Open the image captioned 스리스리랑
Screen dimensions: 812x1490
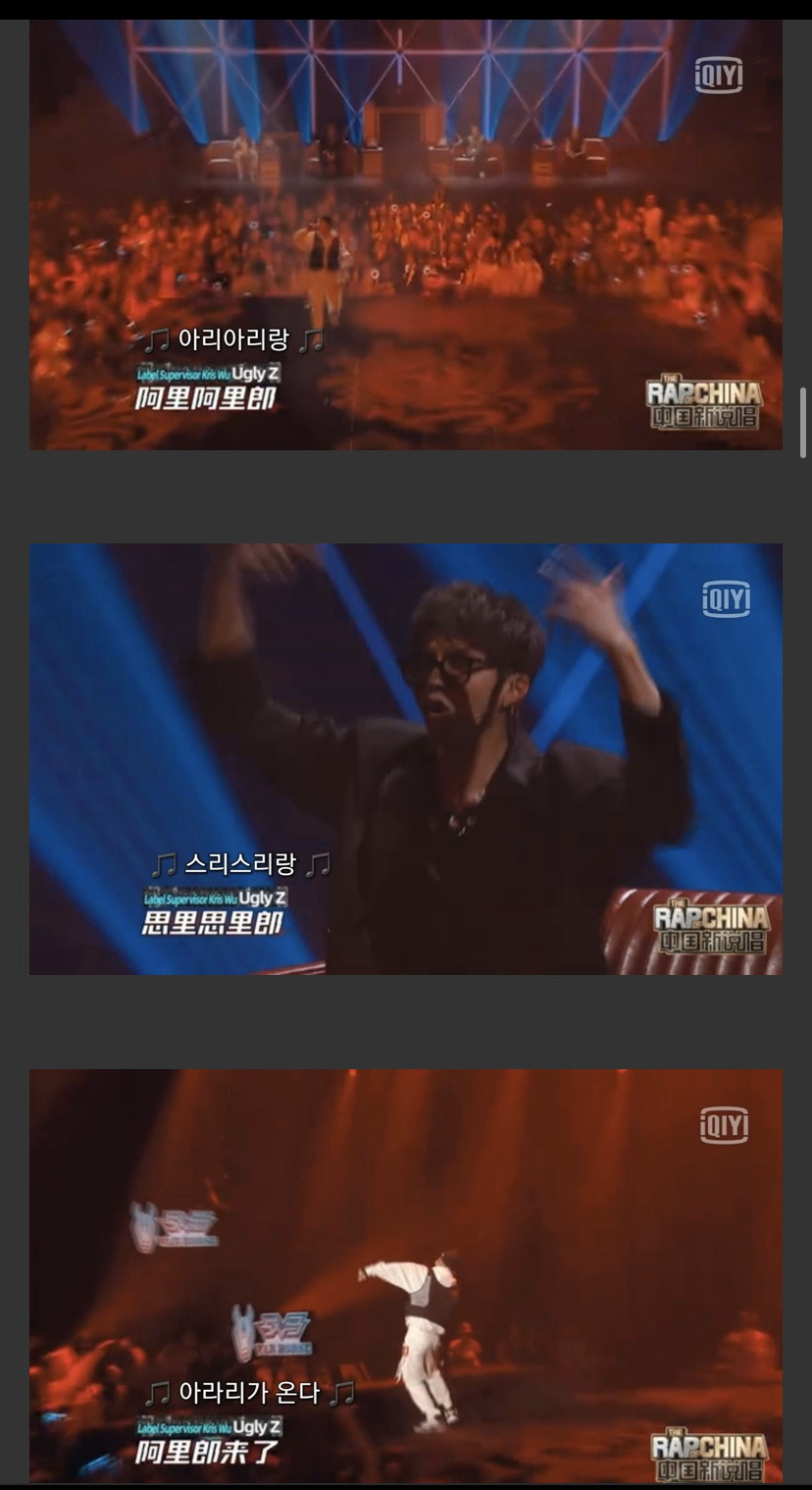[x=406, y=759]
